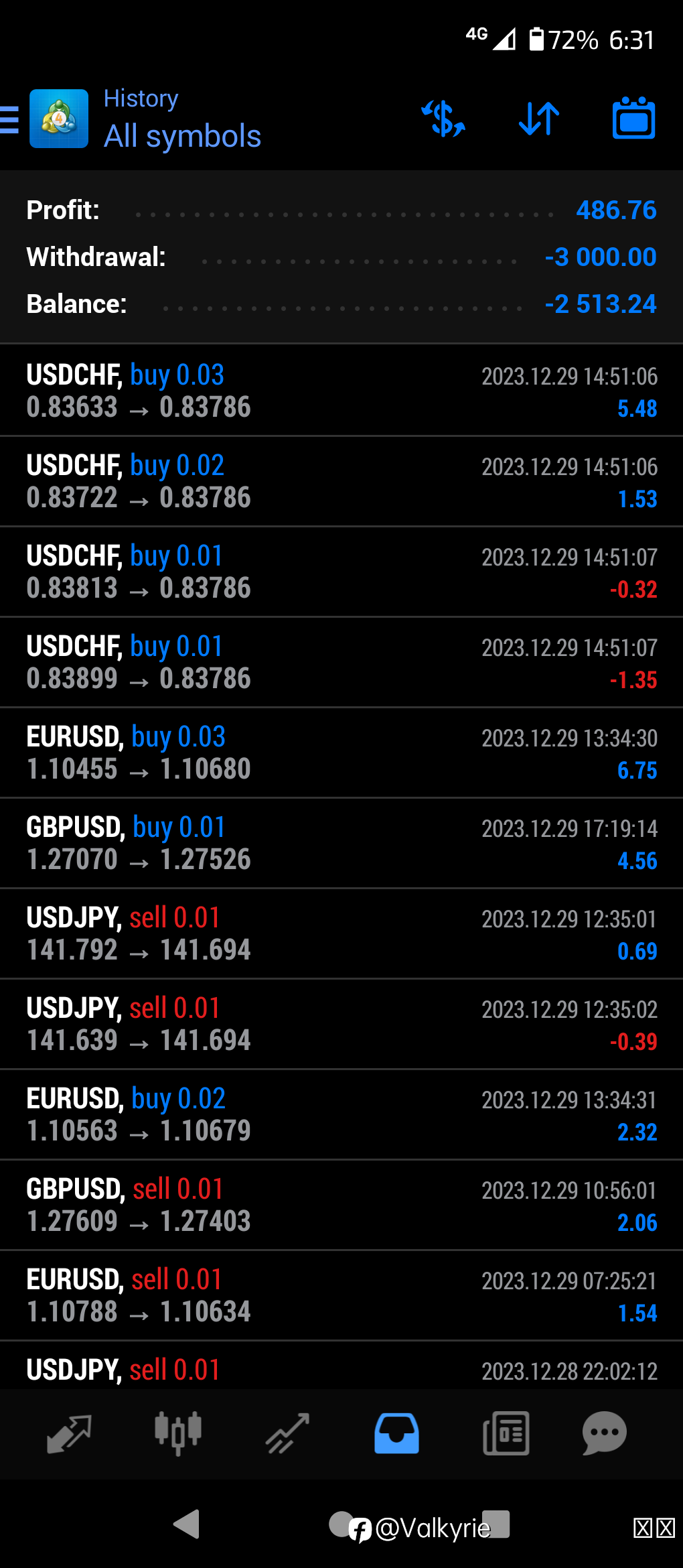This screenshot has width=683, height=1568.
Task: Switch to the Trade tab
Action: (287, 1433)
